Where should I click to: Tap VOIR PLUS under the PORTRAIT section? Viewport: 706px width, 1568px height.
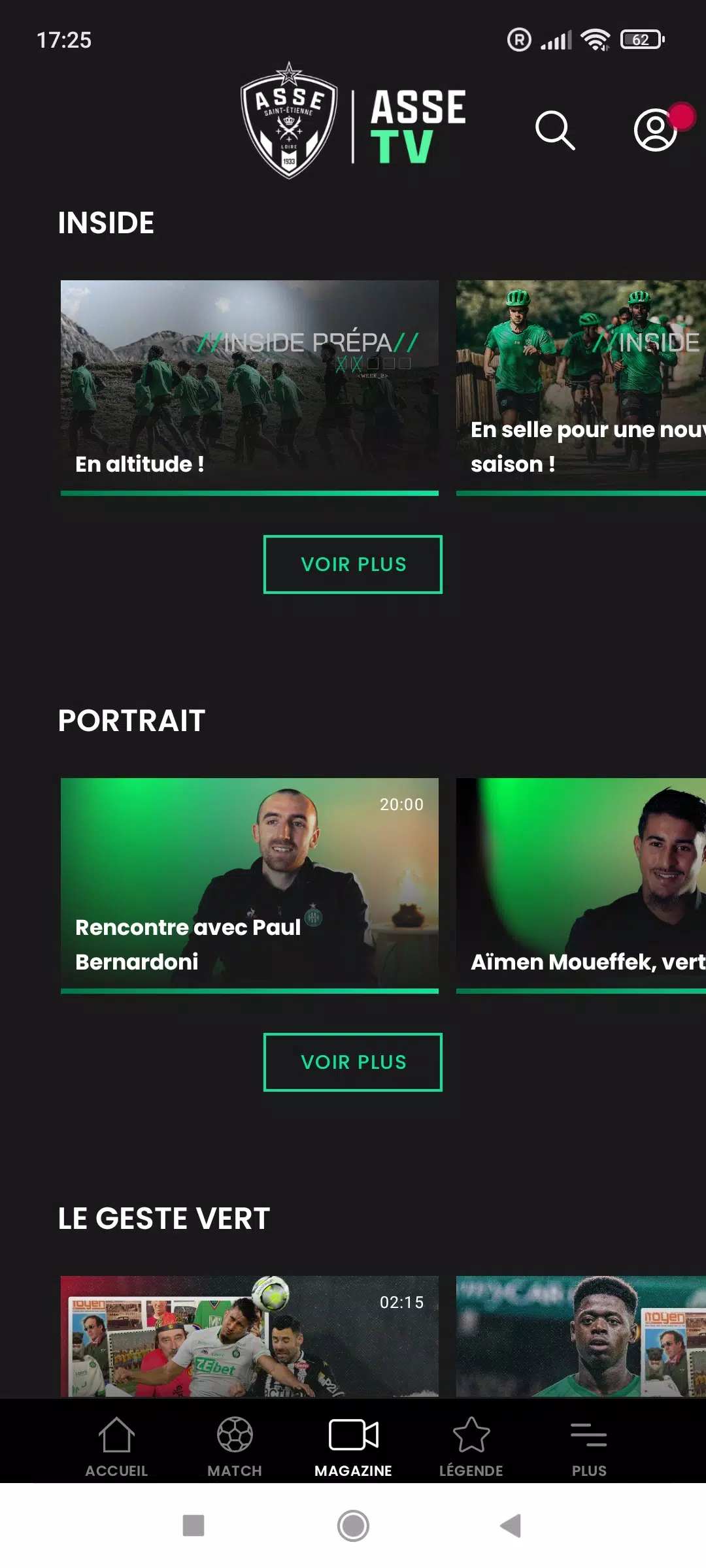click(x=353, y=1062)
